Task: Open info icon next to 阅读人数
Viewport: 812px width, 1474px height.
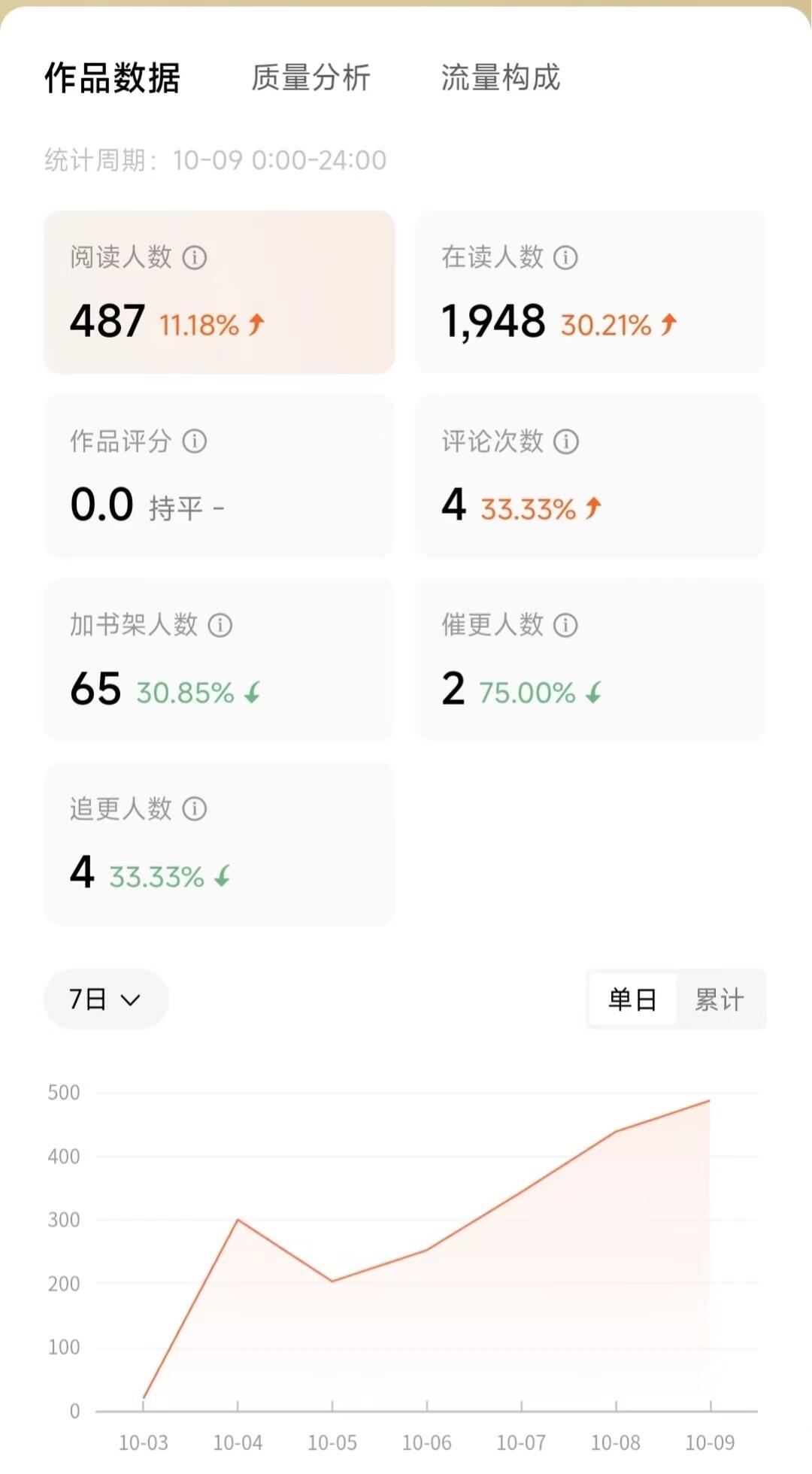Action: coord(195,258)
